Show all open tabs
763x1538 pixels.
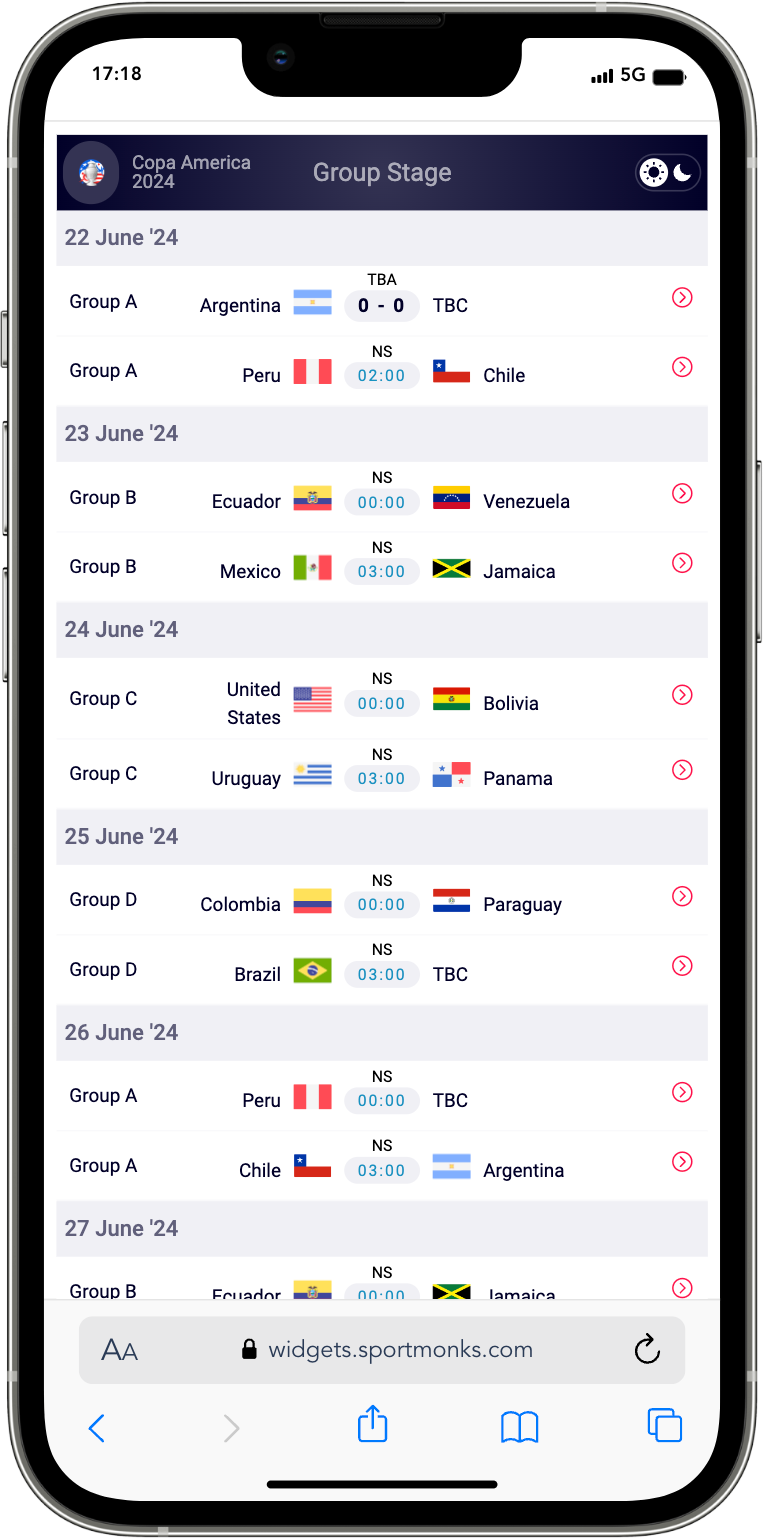click(664, 1425)
